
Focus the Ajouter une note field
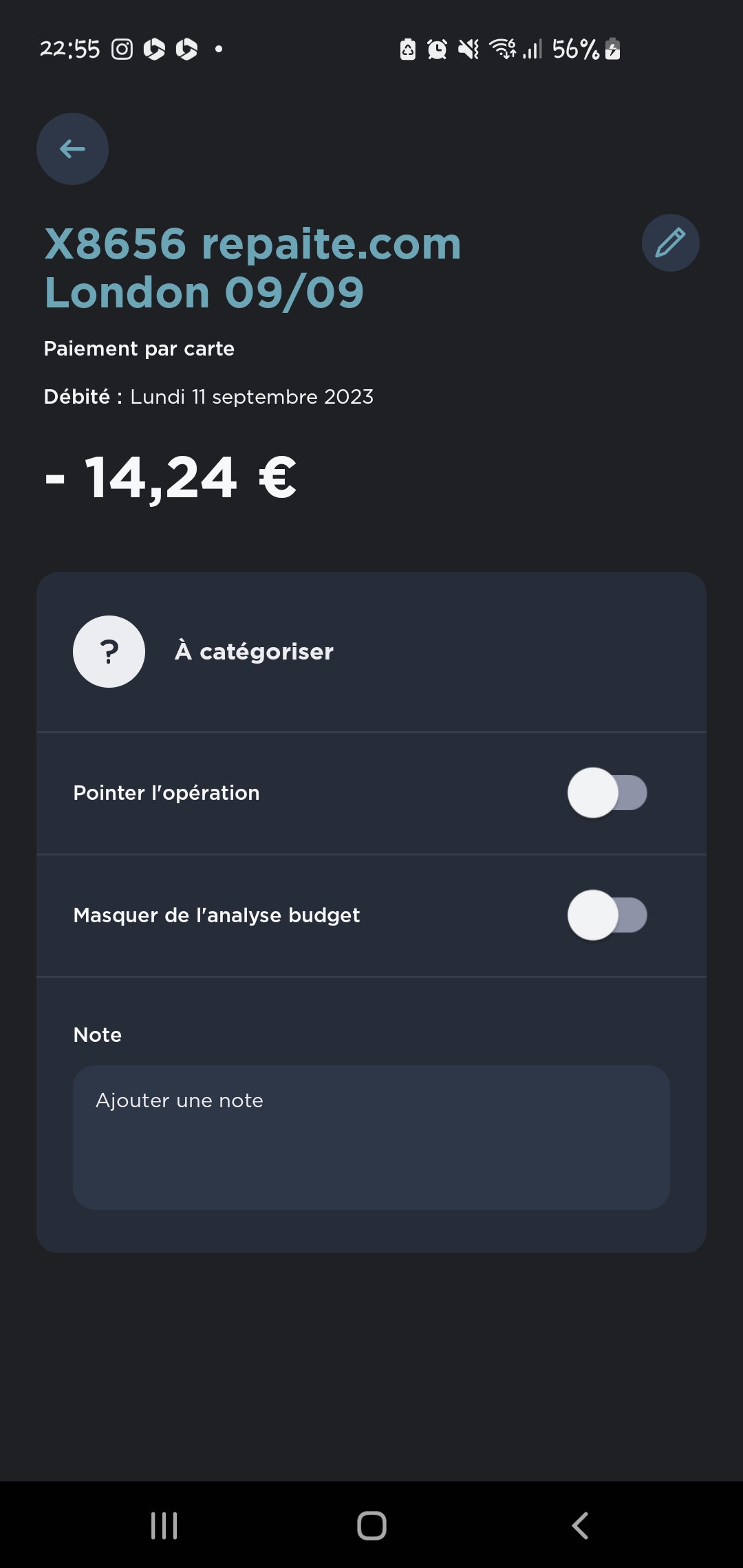371,1137
